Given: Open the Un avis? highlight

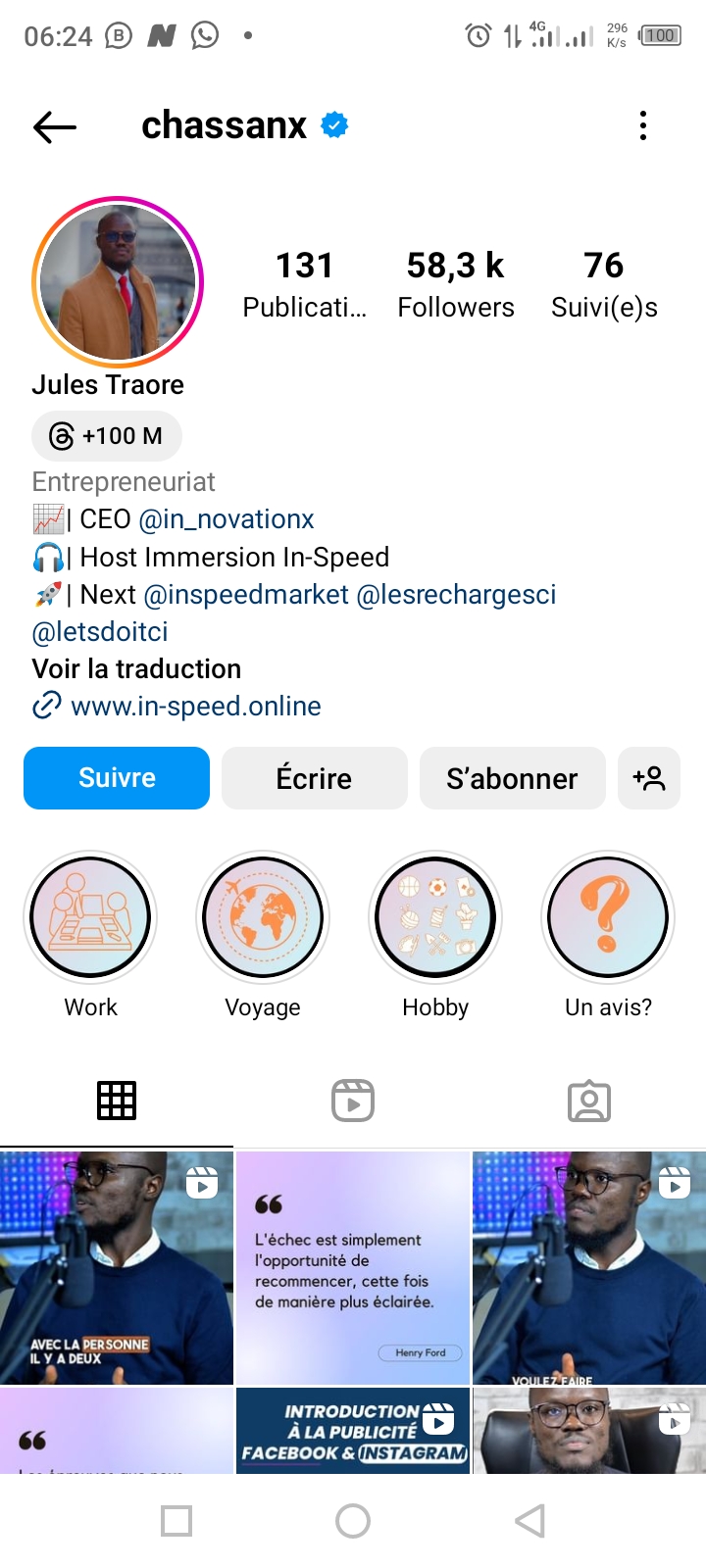Looking at the screenshot, I should tap(608, 917).
